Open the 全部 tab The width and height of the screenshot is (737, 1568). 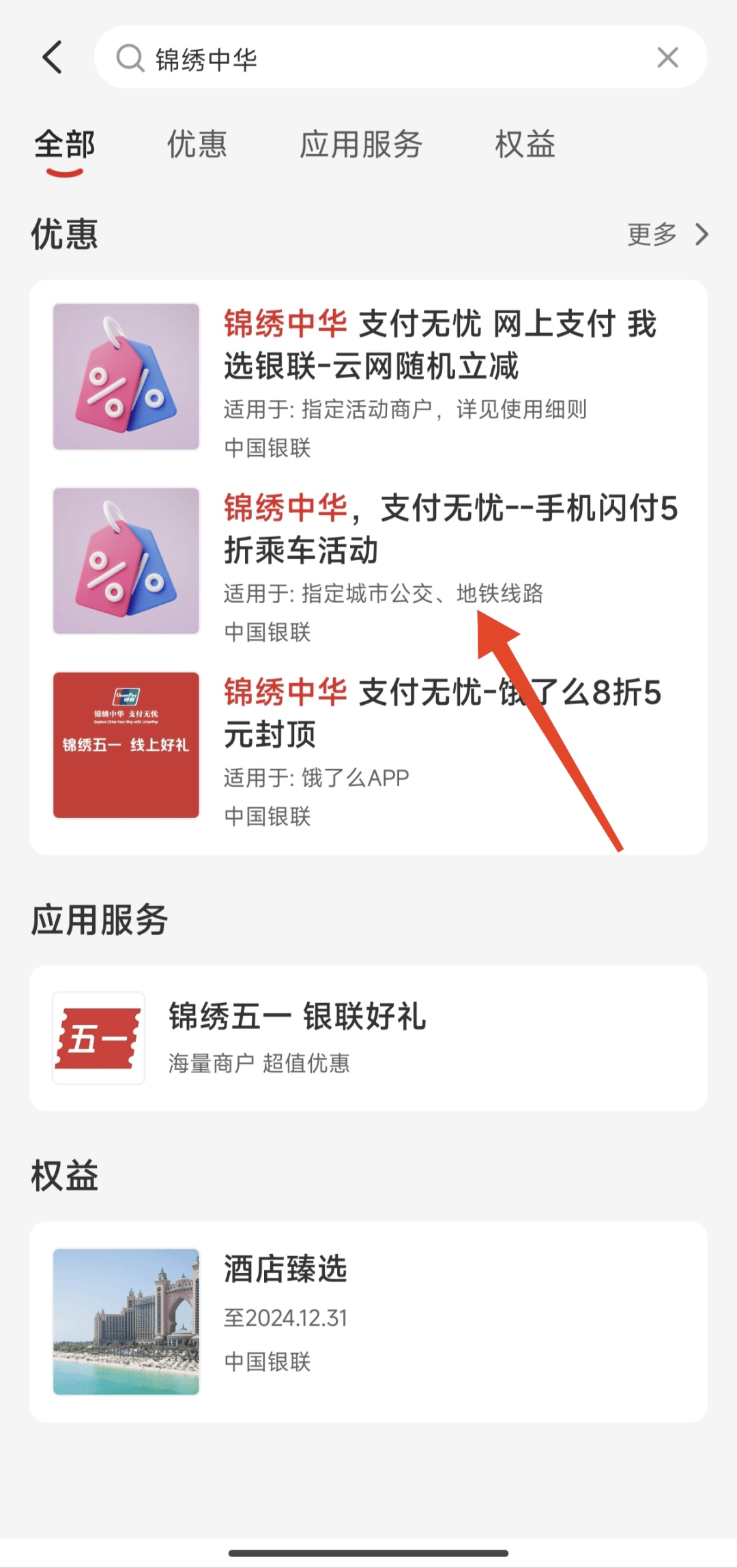pos(65,145)
